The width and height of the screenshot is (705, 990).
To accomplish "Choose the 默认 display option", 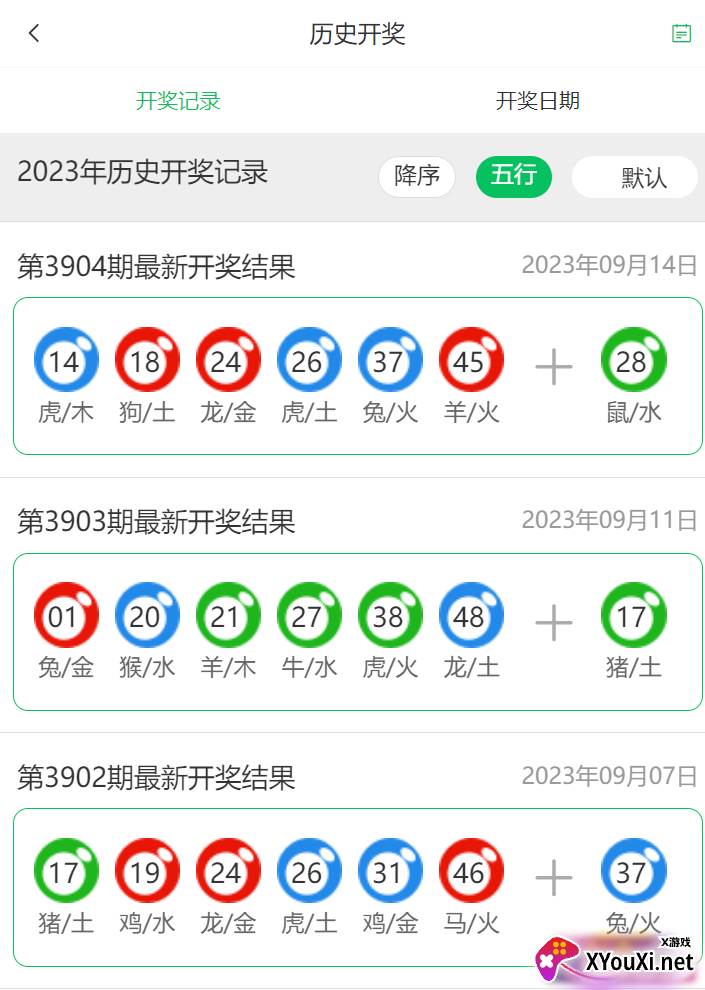I will click(x=634, y=177).
